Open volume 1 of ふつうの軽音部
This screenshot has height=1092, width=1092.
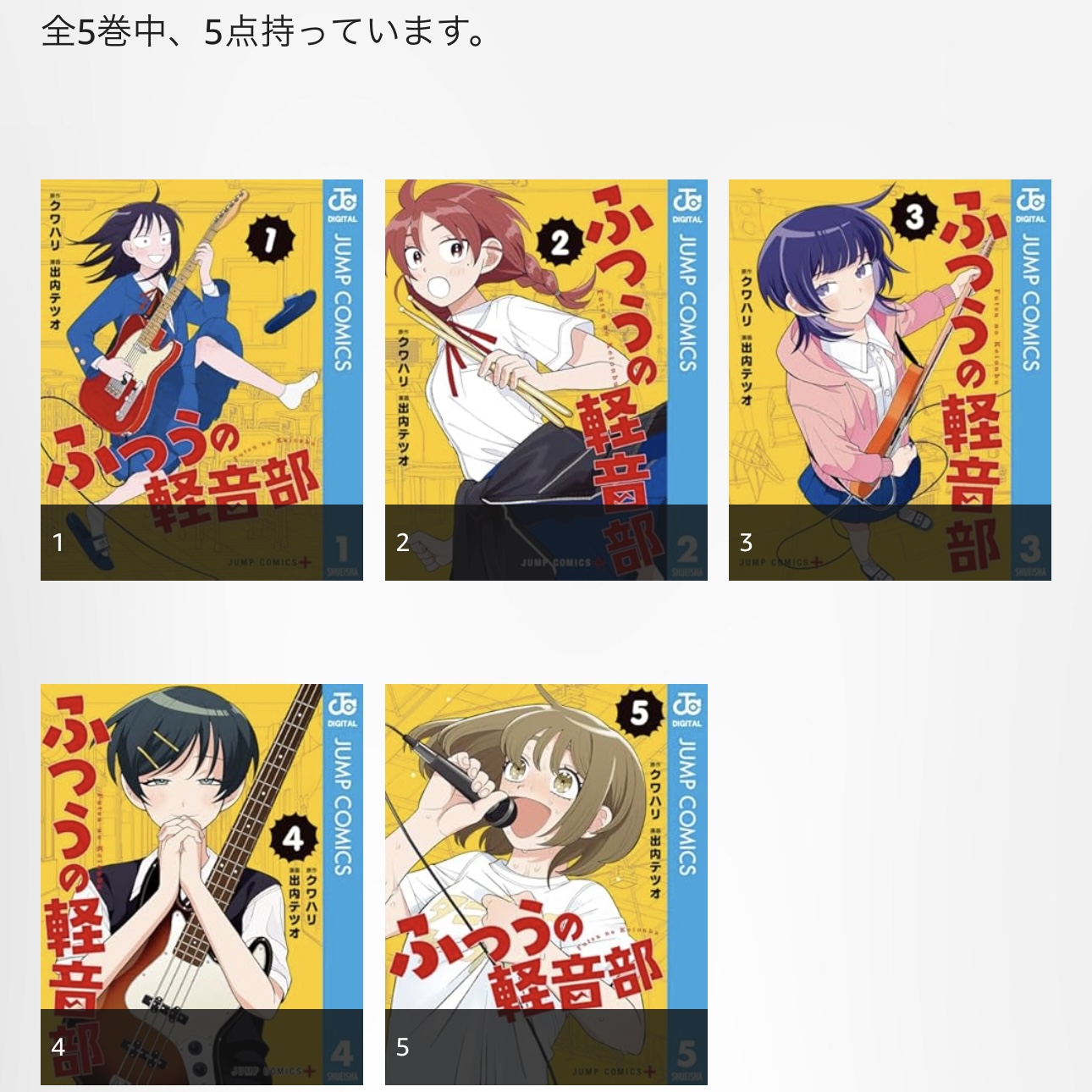[201, 379]
